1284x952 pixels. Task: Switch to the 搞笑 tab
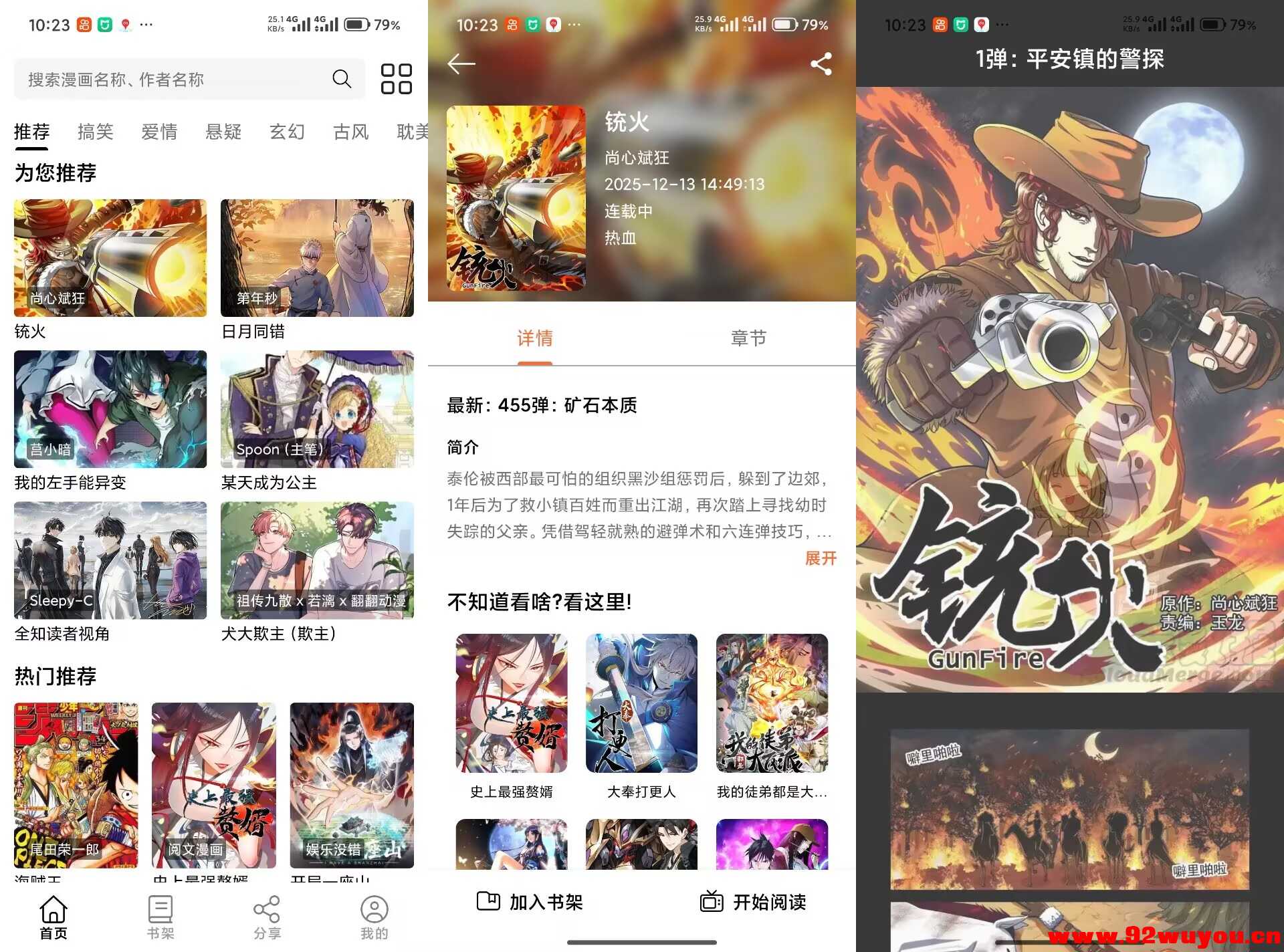tap(95, 132)
